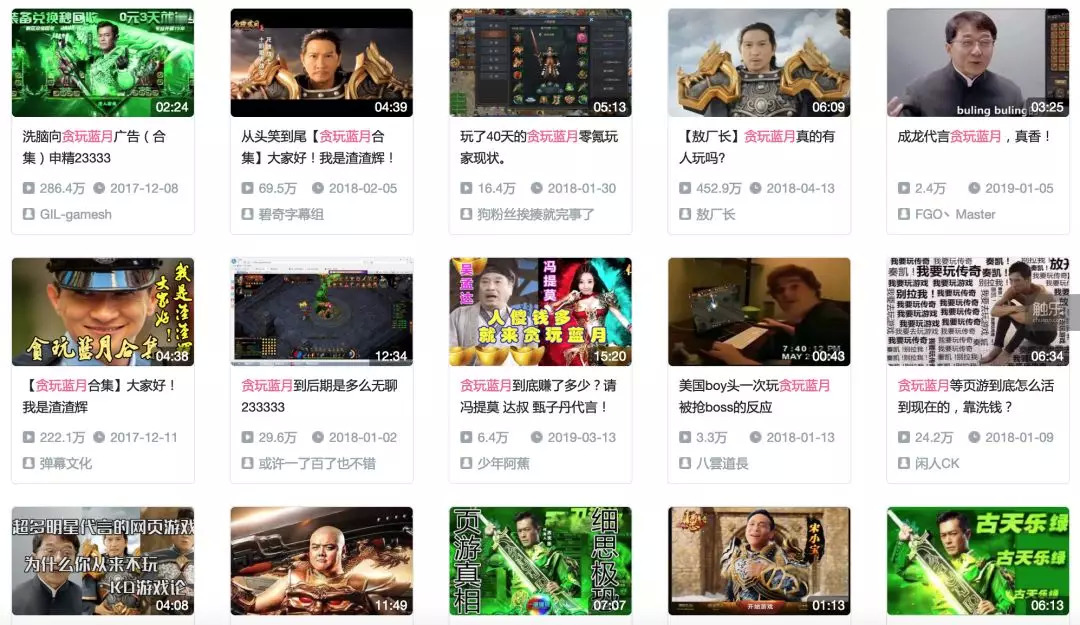Image resolution: width=1080 pixels, height=625 pixels.
Task: Watch 贪玩蓝月到底赚了多少 video
Action: point(540,311)
